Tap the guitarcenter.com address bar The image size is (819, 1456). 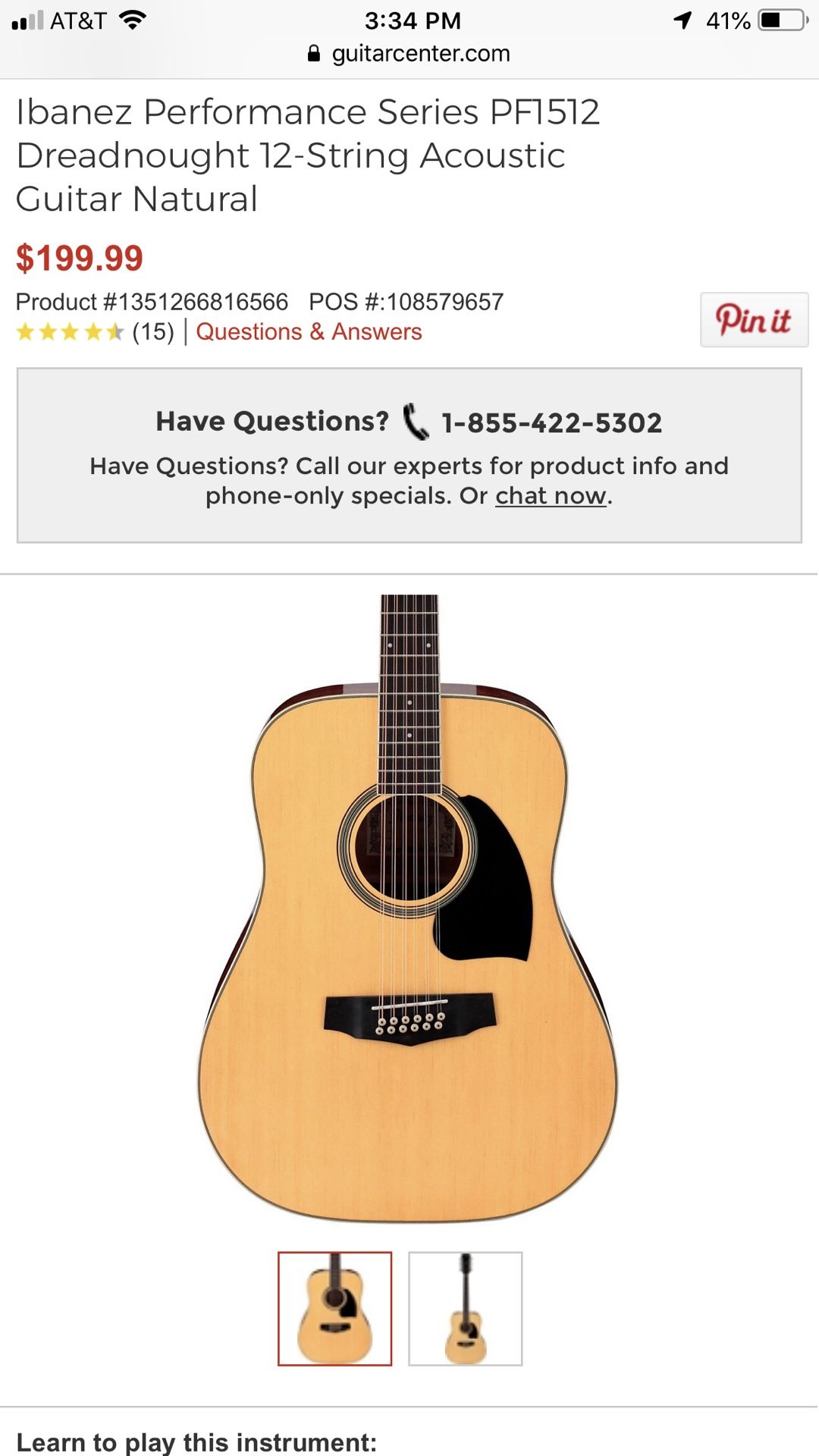click(409, 54)
